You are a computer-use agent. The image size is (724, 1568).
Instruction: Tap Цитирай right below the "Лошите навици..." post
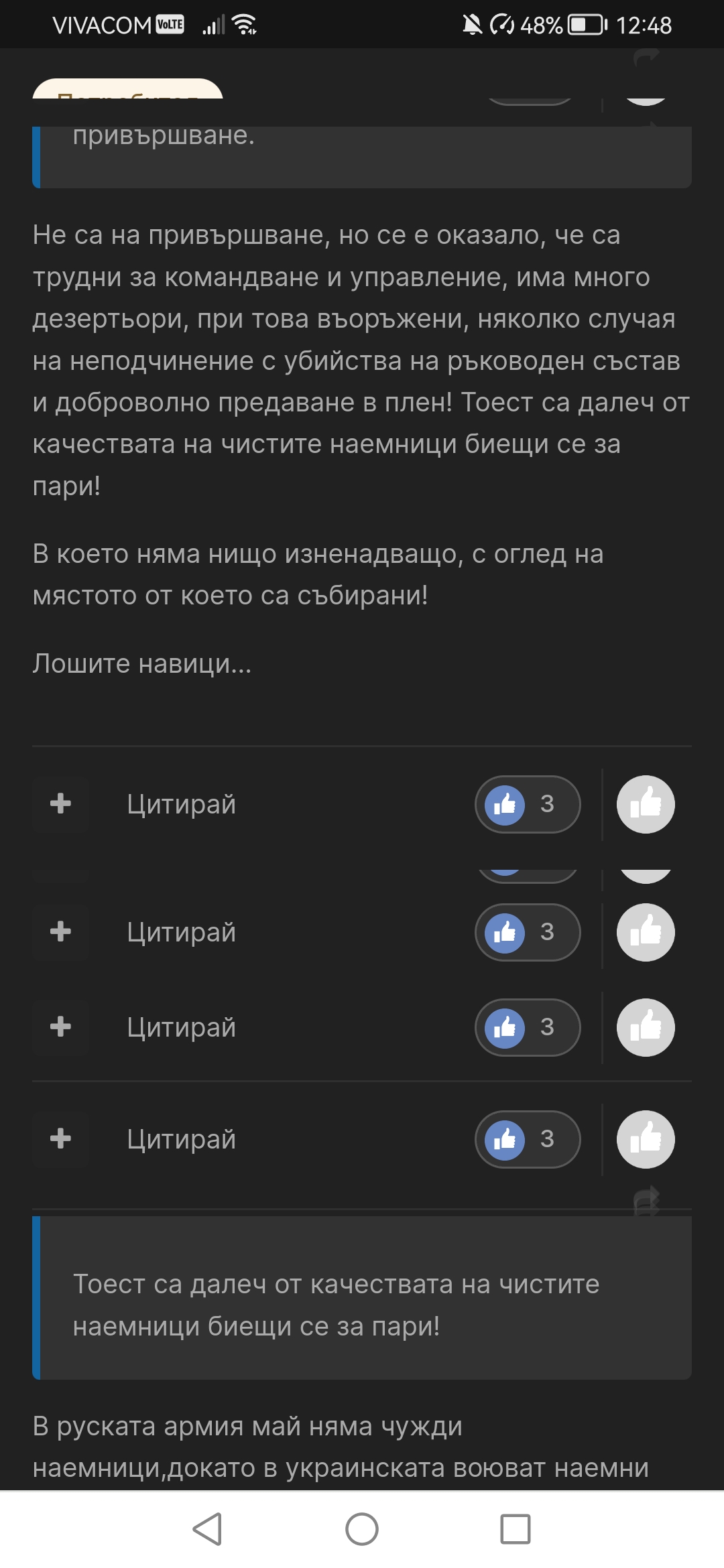pyautogui.click(x=181, y=804)
